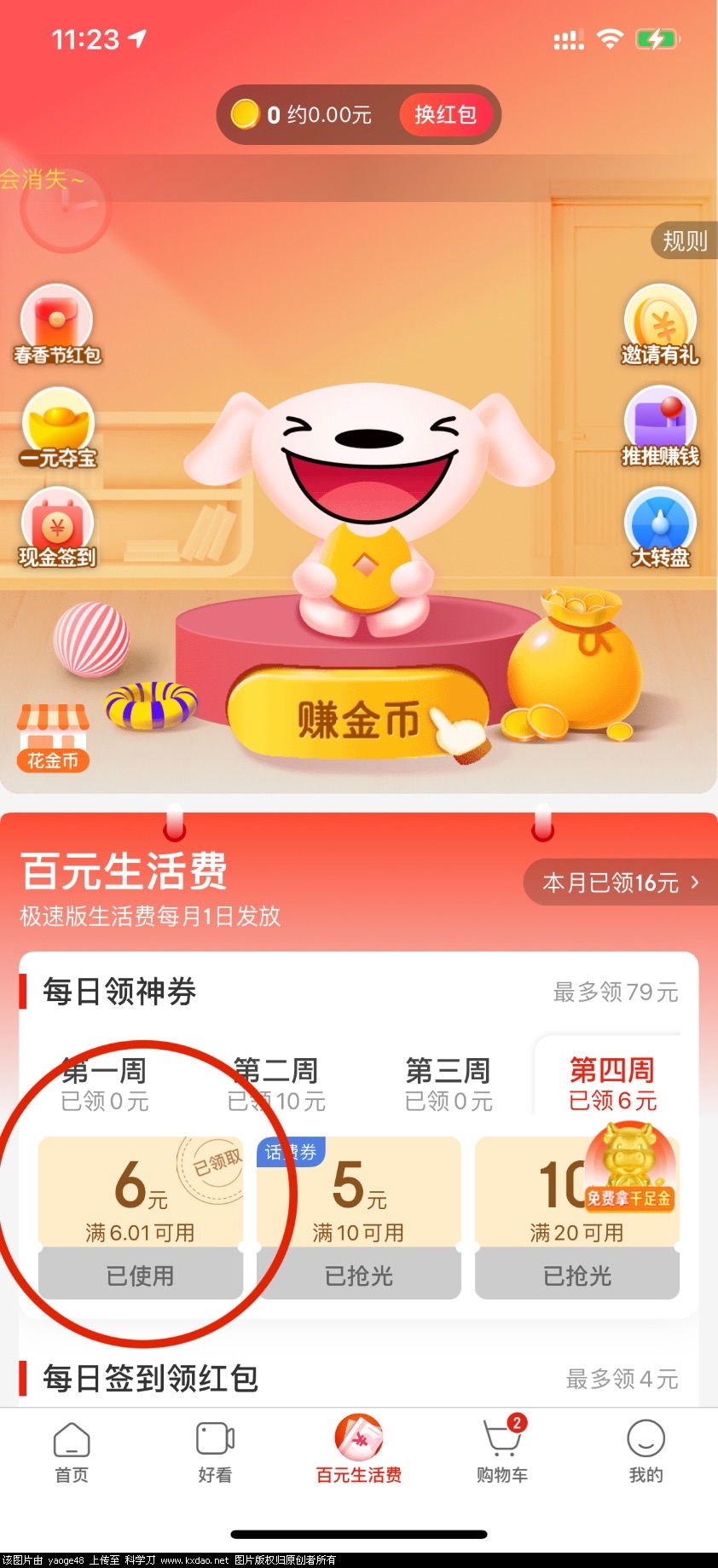Viewport: 718px width, 1568px height.
Task: Switch to the 第一周 tab
Action: pos(105,1084)
